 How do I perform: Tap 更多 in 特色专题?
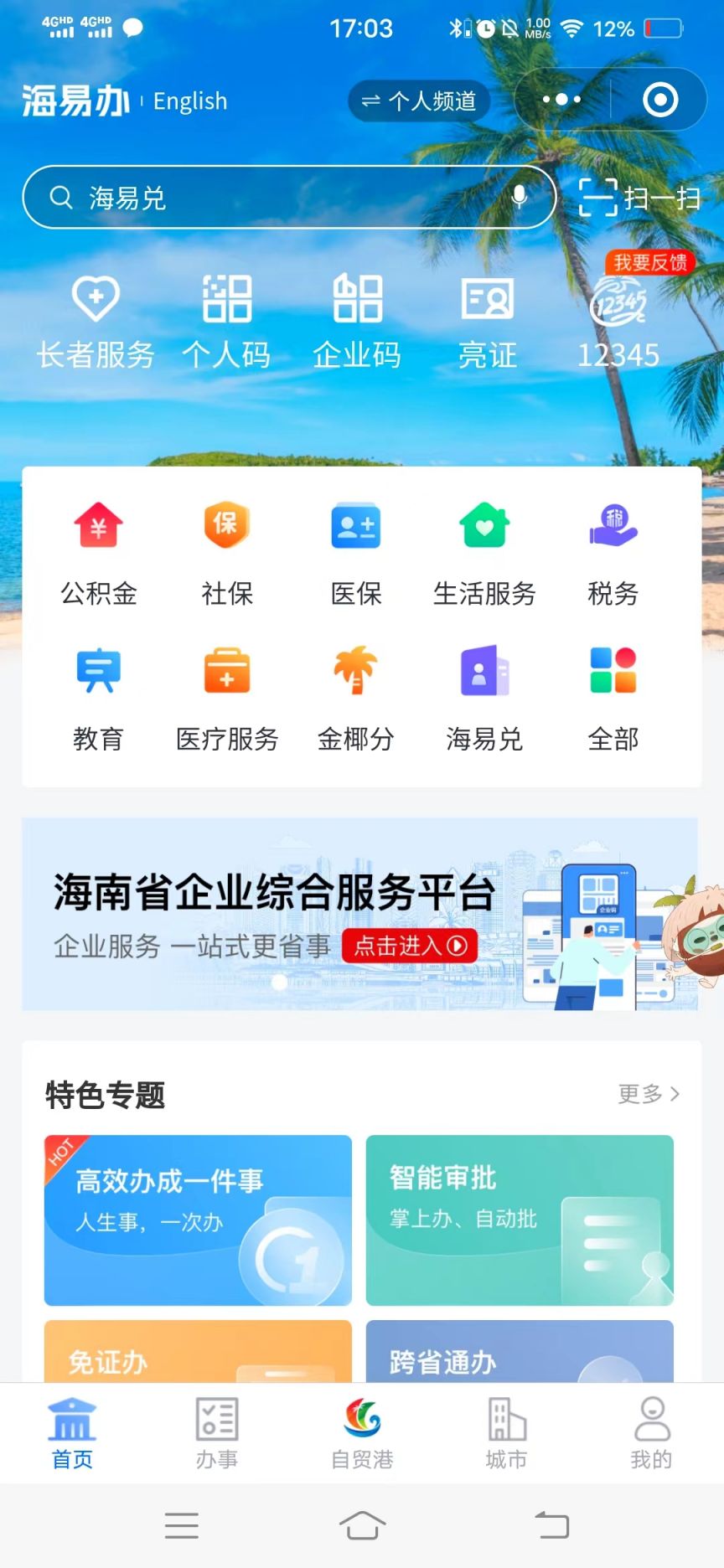click(x=649, y=1094)
